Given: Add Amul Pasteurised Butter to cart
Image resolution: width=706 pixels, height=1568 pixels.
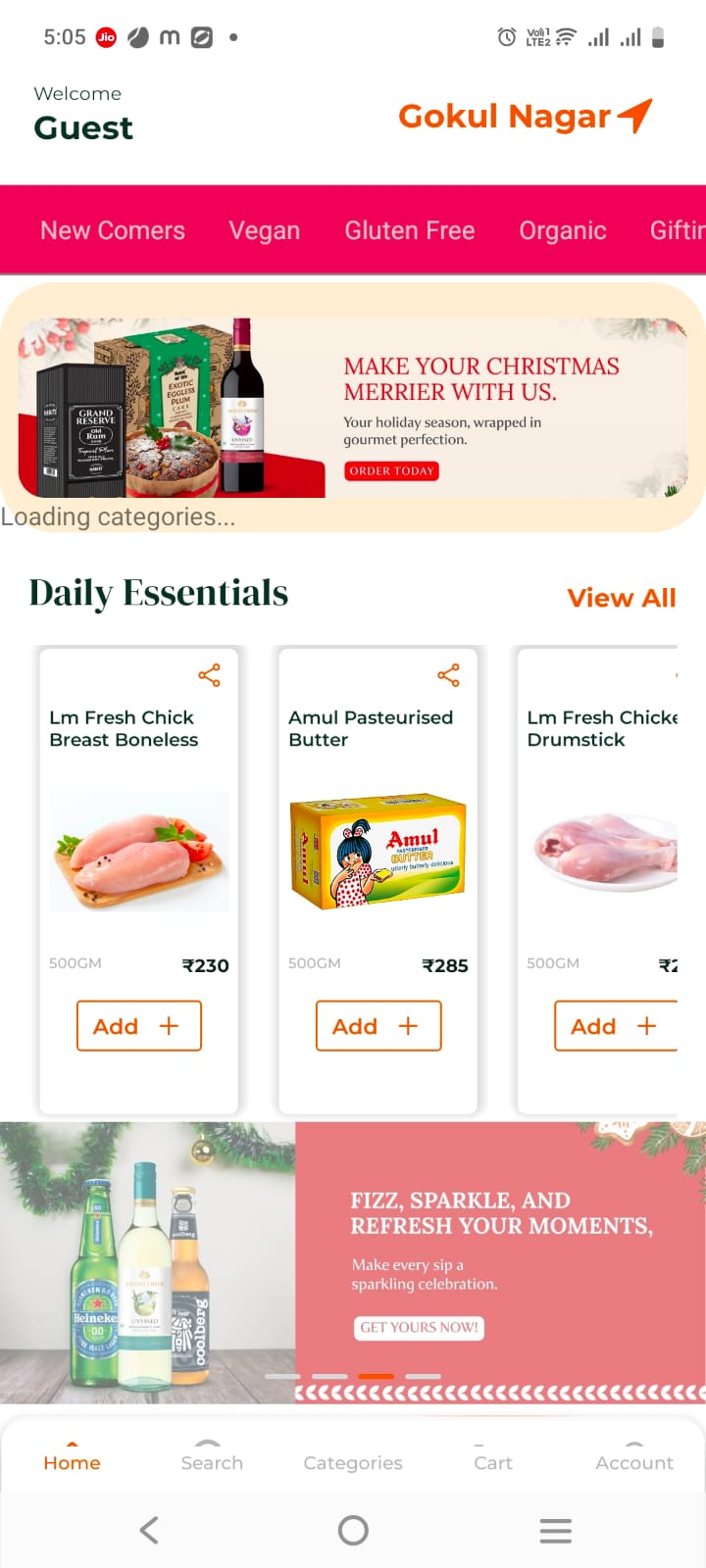Looking at the screenshot, I should tap(378, 1026).
